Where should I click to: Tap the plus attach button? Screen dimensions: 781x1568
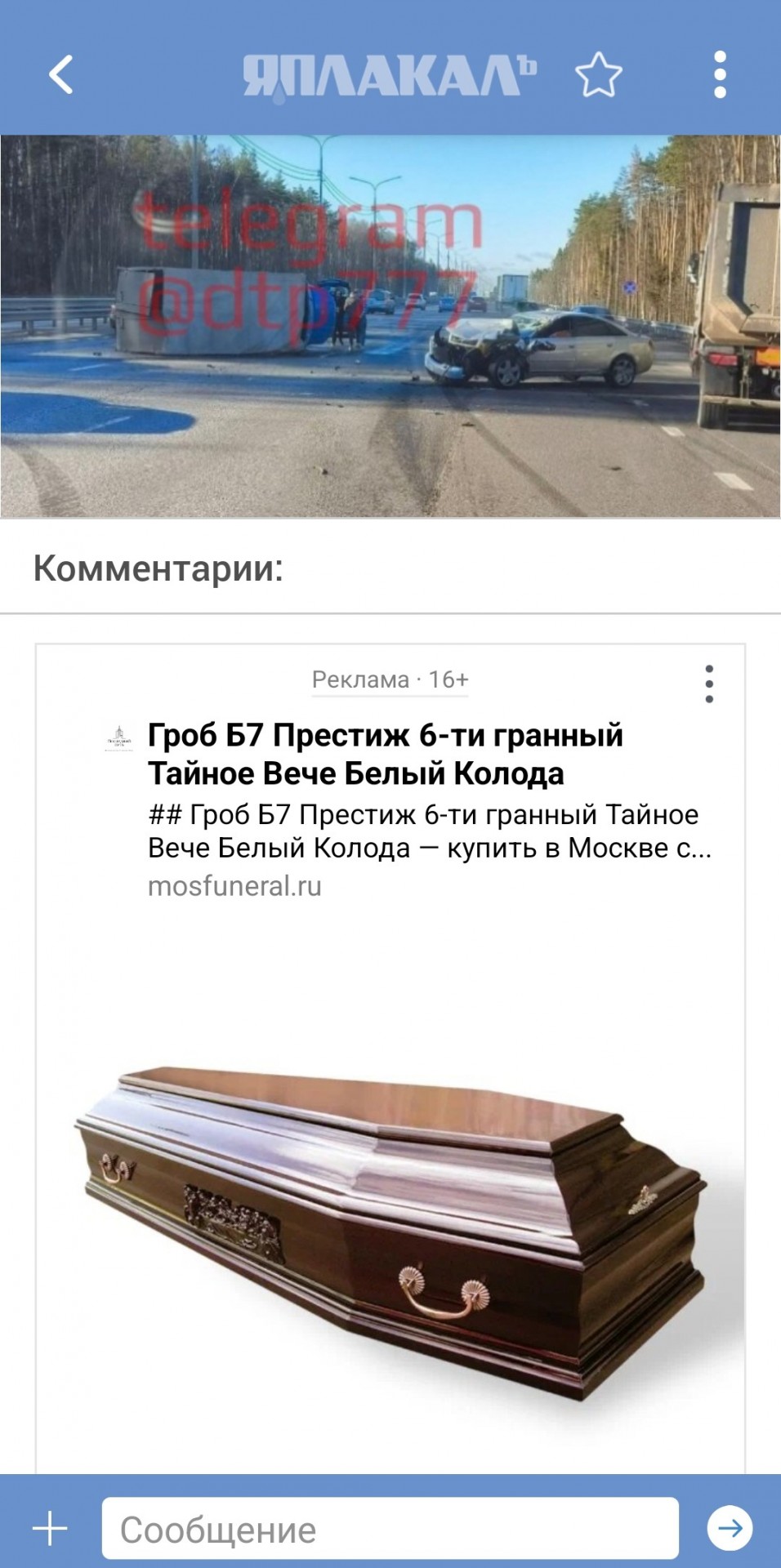pyautogui.click(x=50, y=1528)
